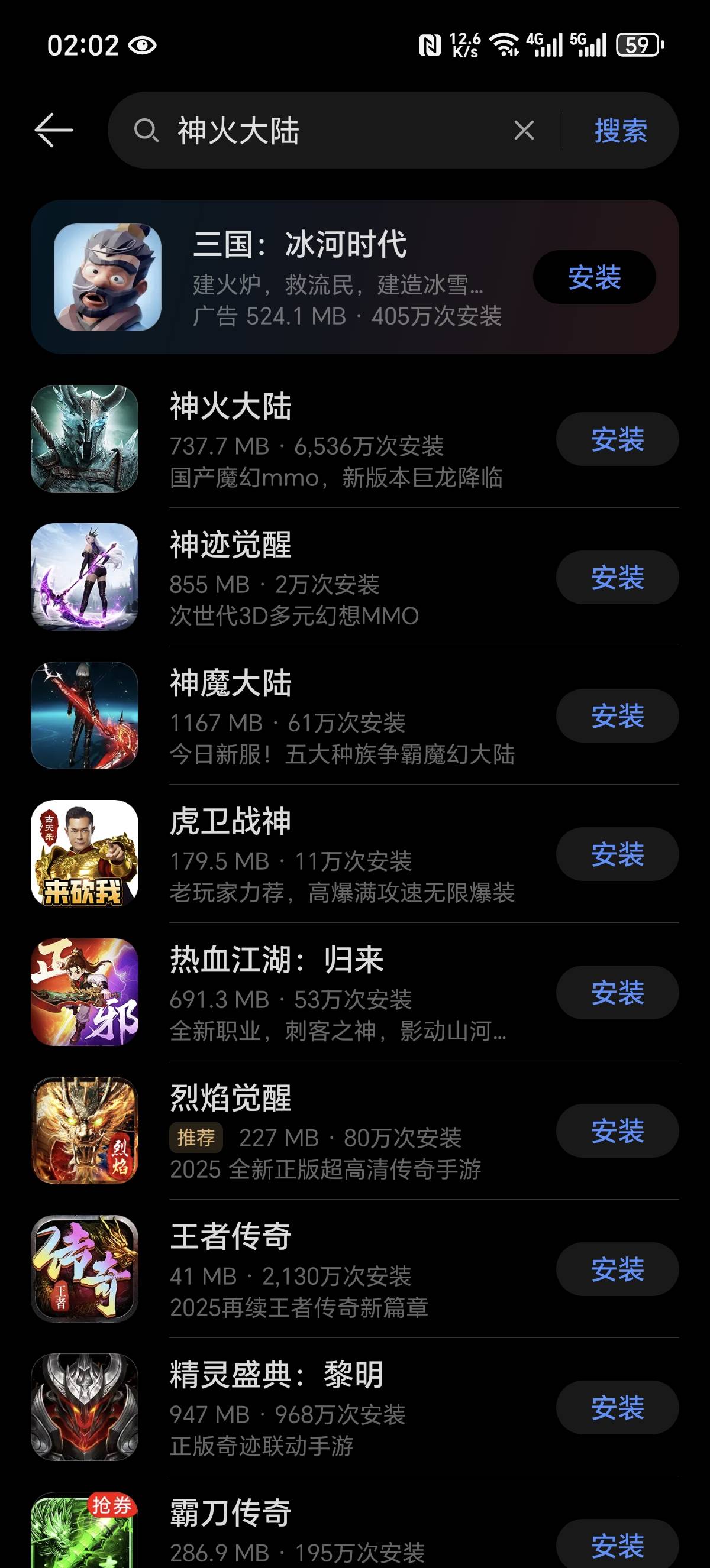Image resolution: width=710 pixels, height=1568 pixels.
Task: Install the sponsored 三国：冰河时代 game
Action: coord(593,277)
